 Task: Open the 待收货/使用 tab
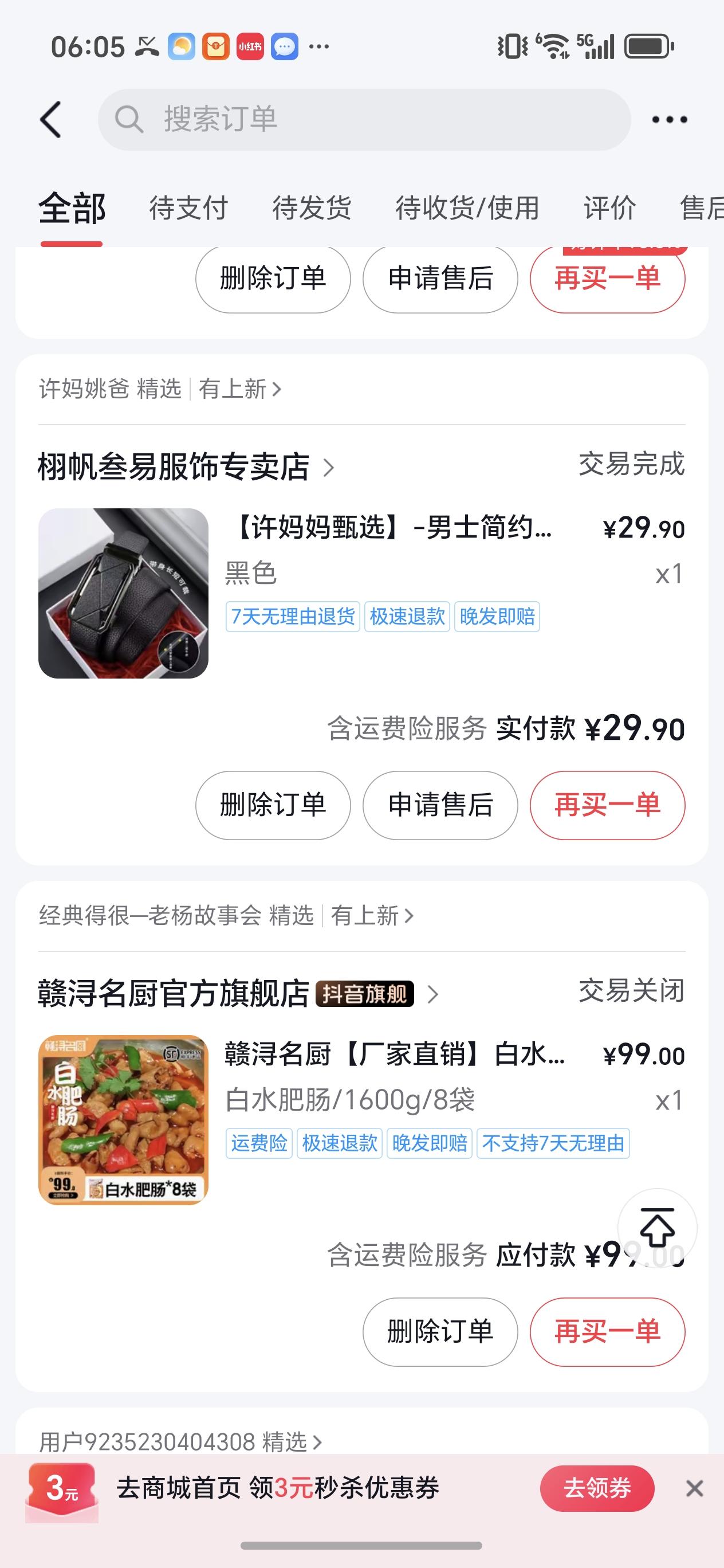pyautogui.click(x=467, y=208)
